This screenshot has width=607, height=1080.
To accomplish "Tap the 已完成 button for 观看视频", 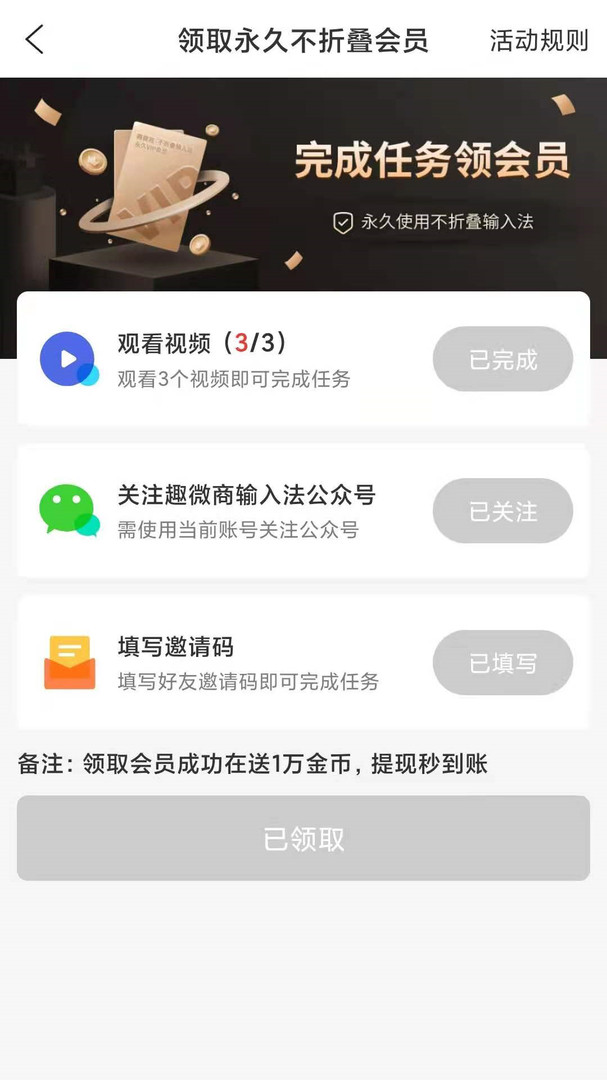I will coord(502,359).
